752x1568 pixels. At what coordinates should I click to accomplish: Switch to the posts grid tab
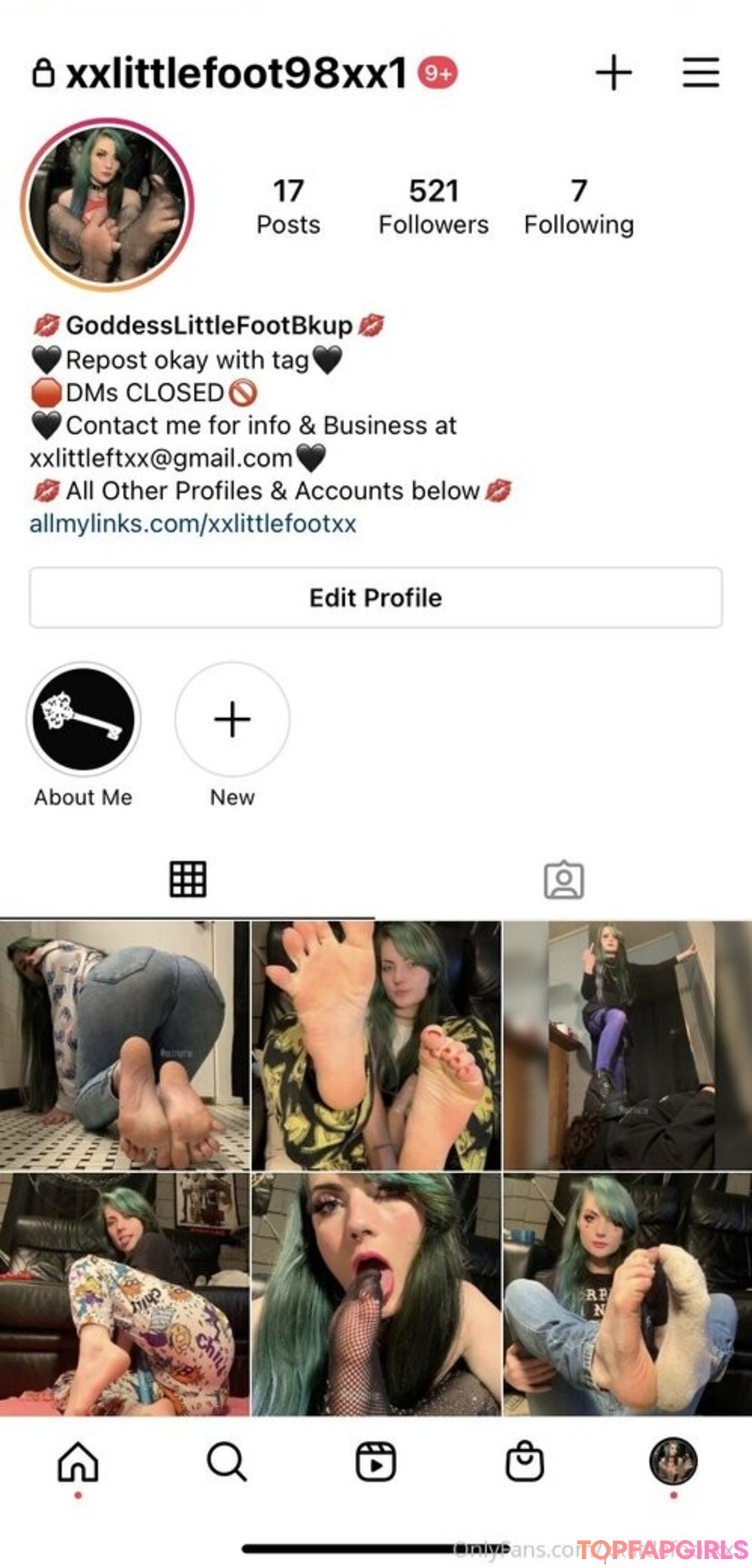(188, 879)
